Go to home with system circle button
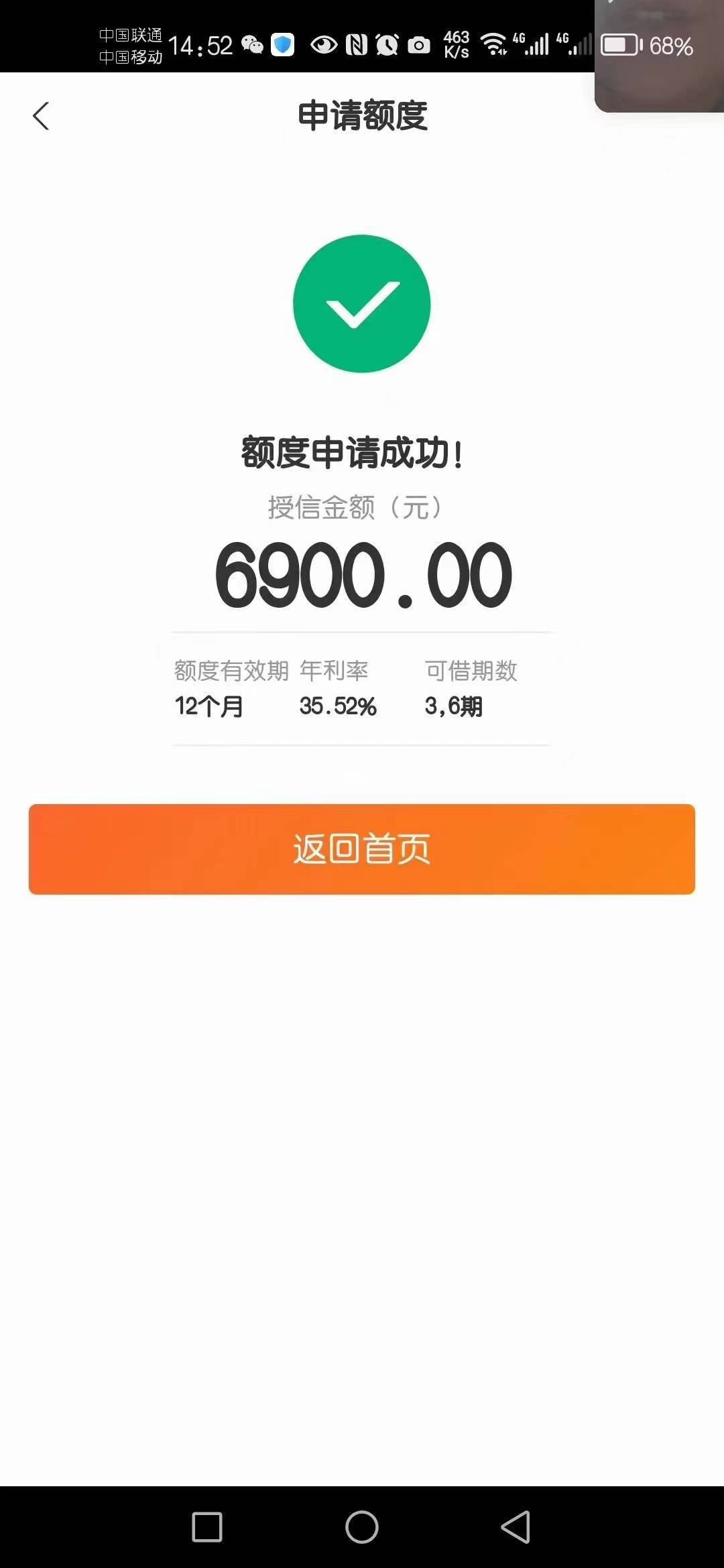724x1568 pixels. click(362, 1527)
